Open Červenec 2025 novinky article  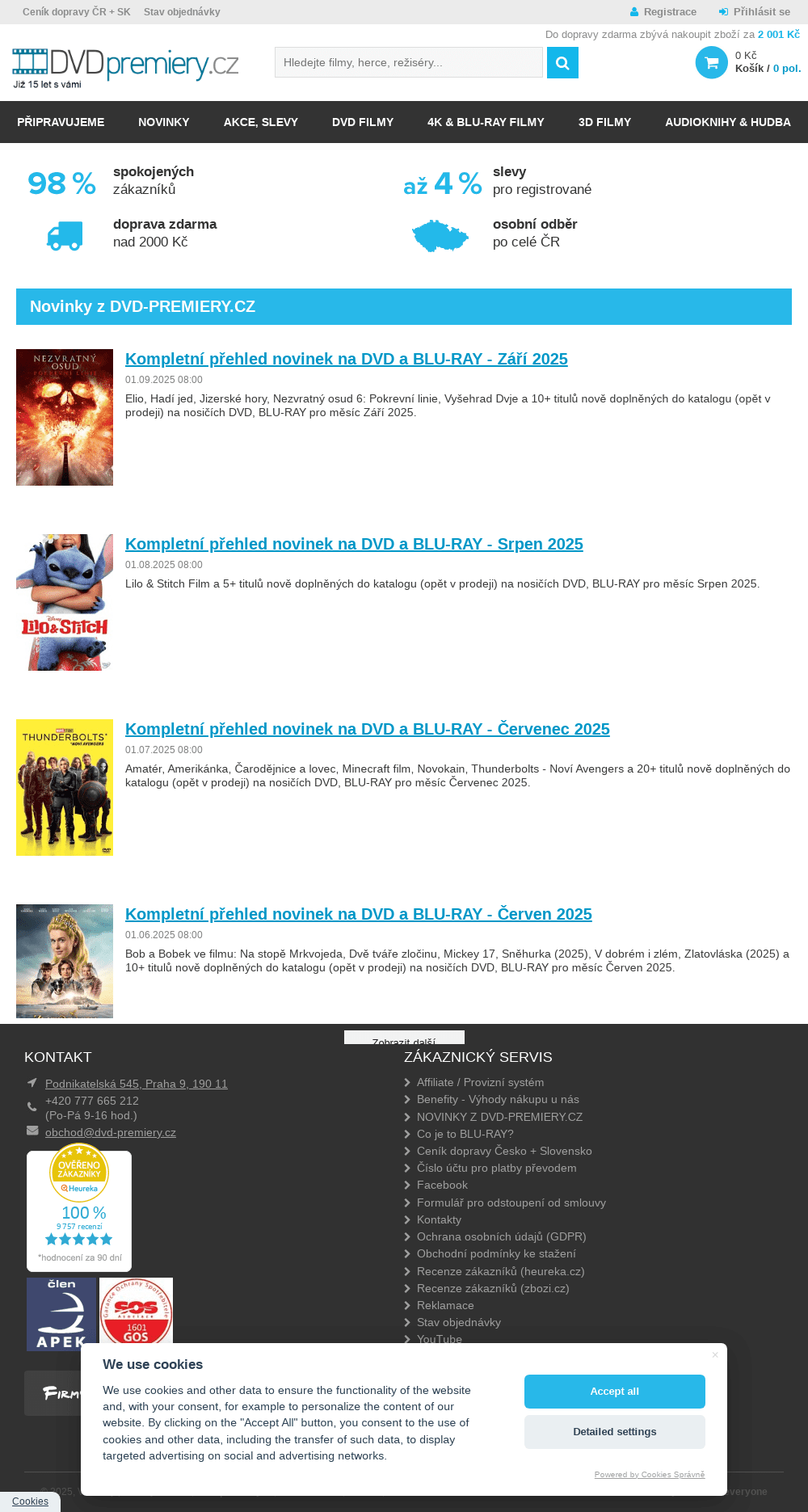click(367, 729)
